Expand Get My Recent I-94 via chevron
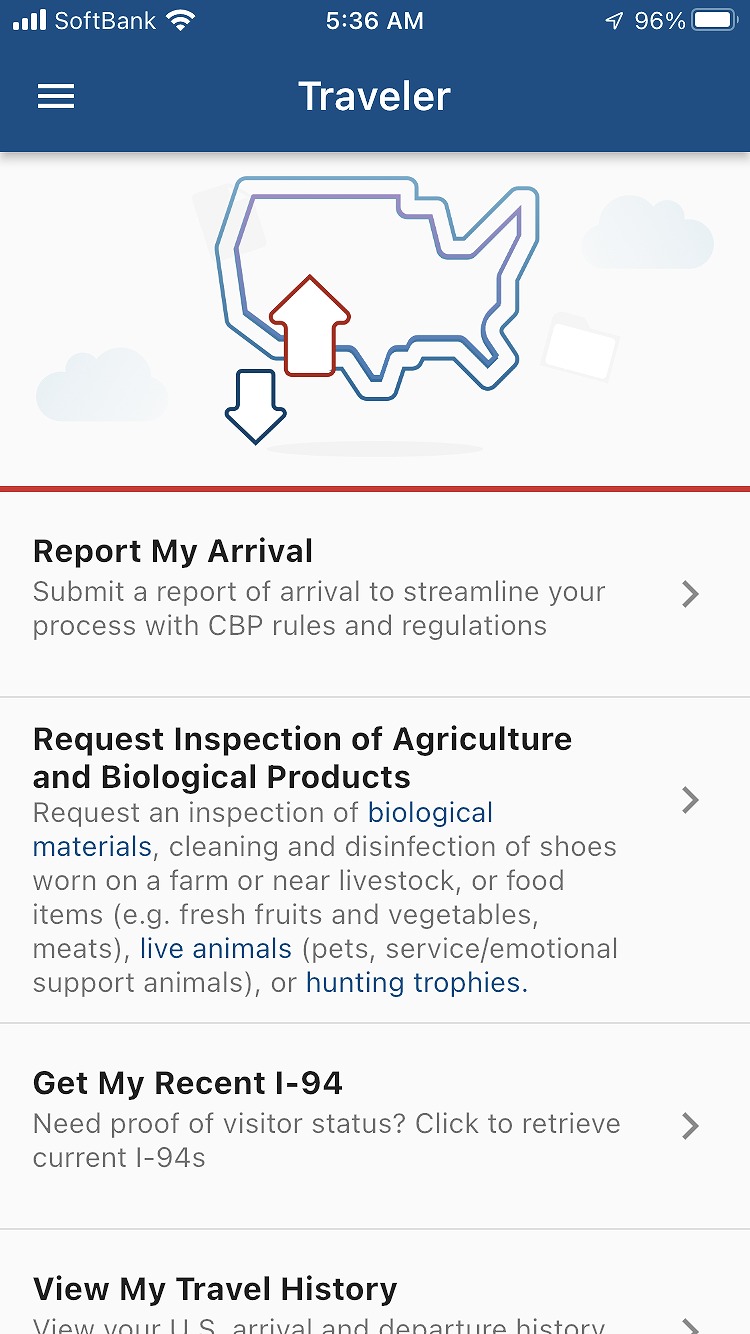Image resolution: width=750 pixels, height=1334 pixels. (690, 1126)
